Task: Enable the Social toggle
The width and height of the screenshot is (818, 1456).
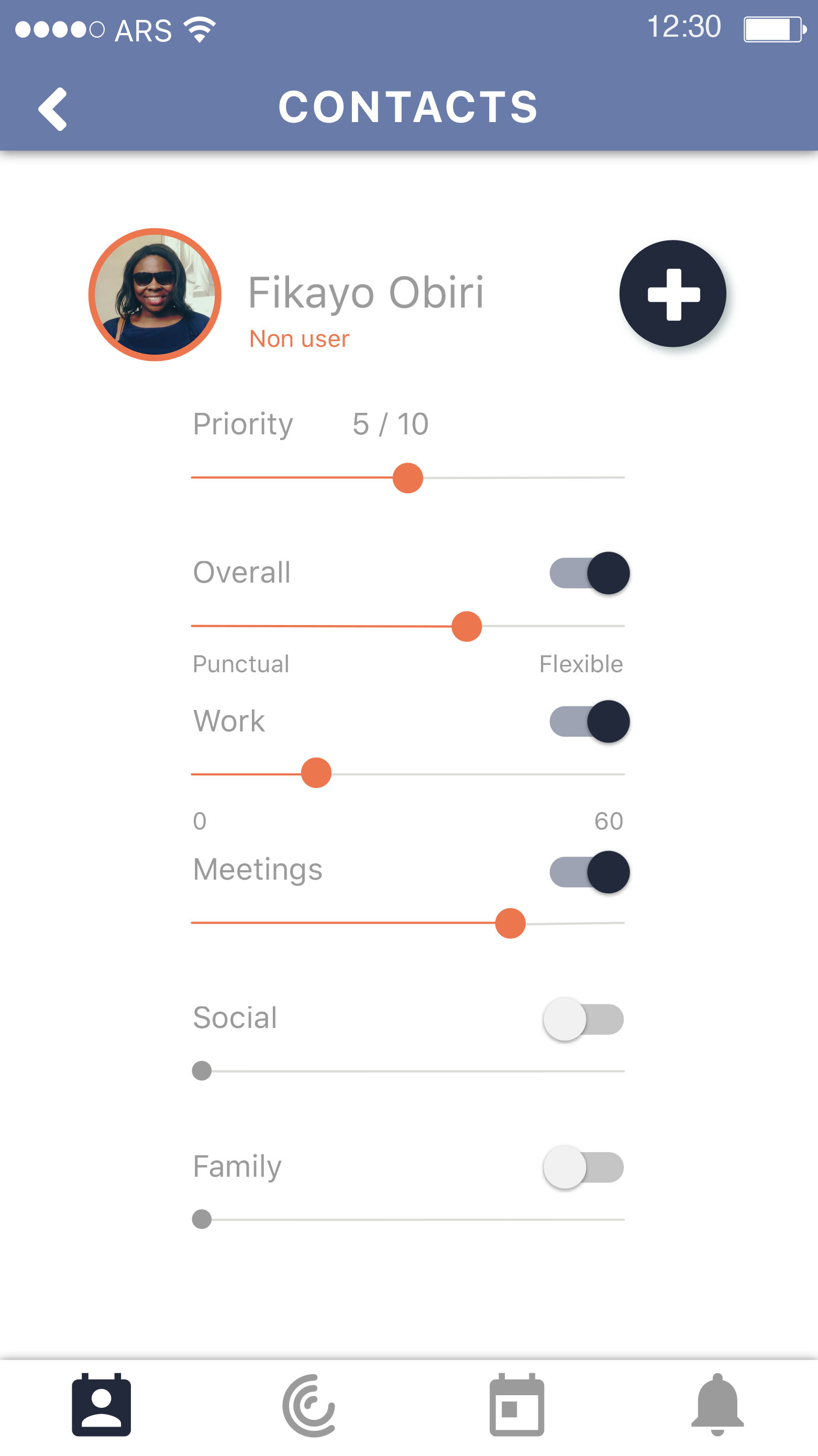Action: point(583,1019)
